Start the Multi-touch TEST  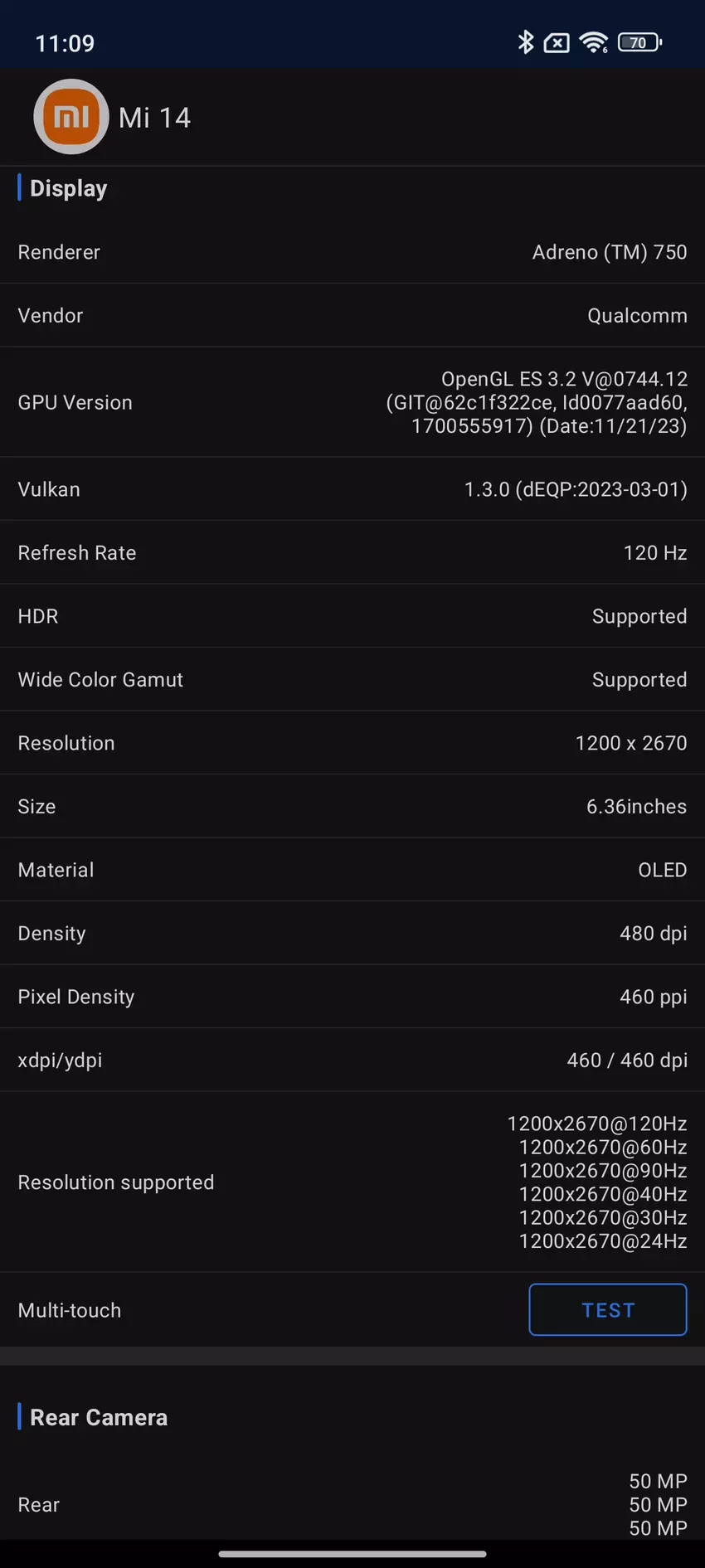[x=607, y=1309]
